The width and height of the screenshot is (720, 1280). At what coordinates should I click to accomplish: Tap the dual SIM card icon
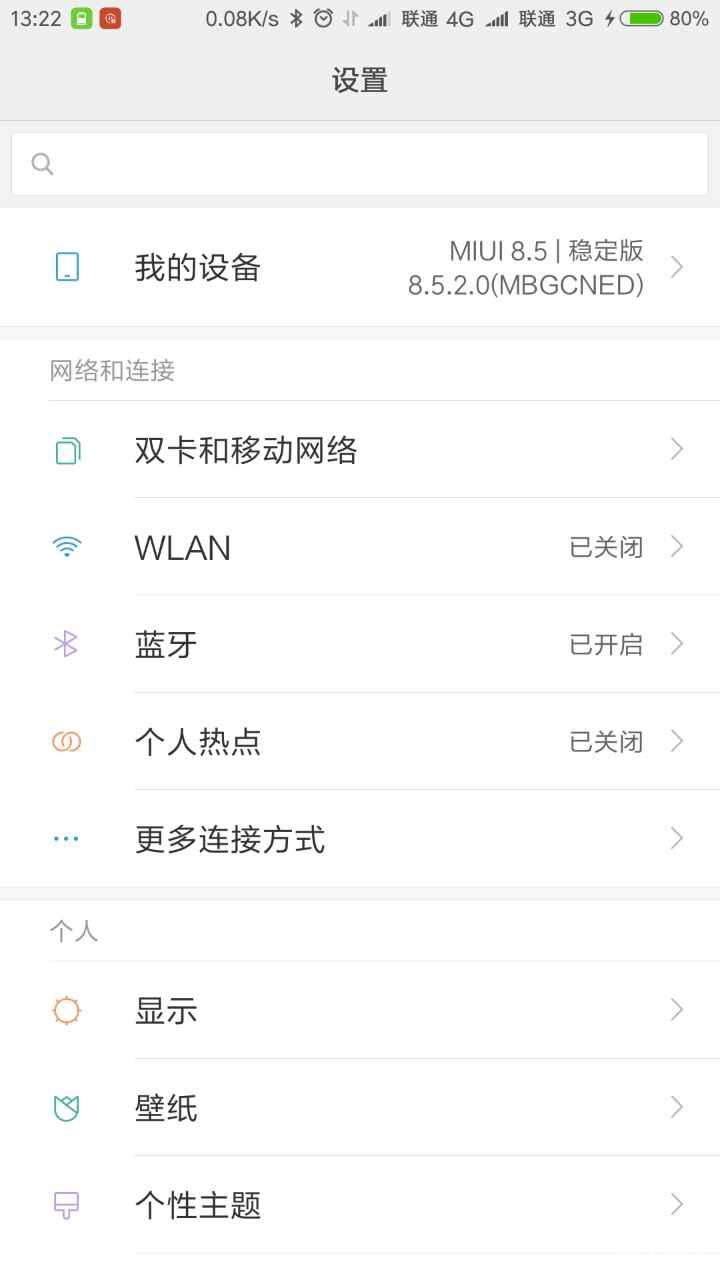(x=65, y=450)
